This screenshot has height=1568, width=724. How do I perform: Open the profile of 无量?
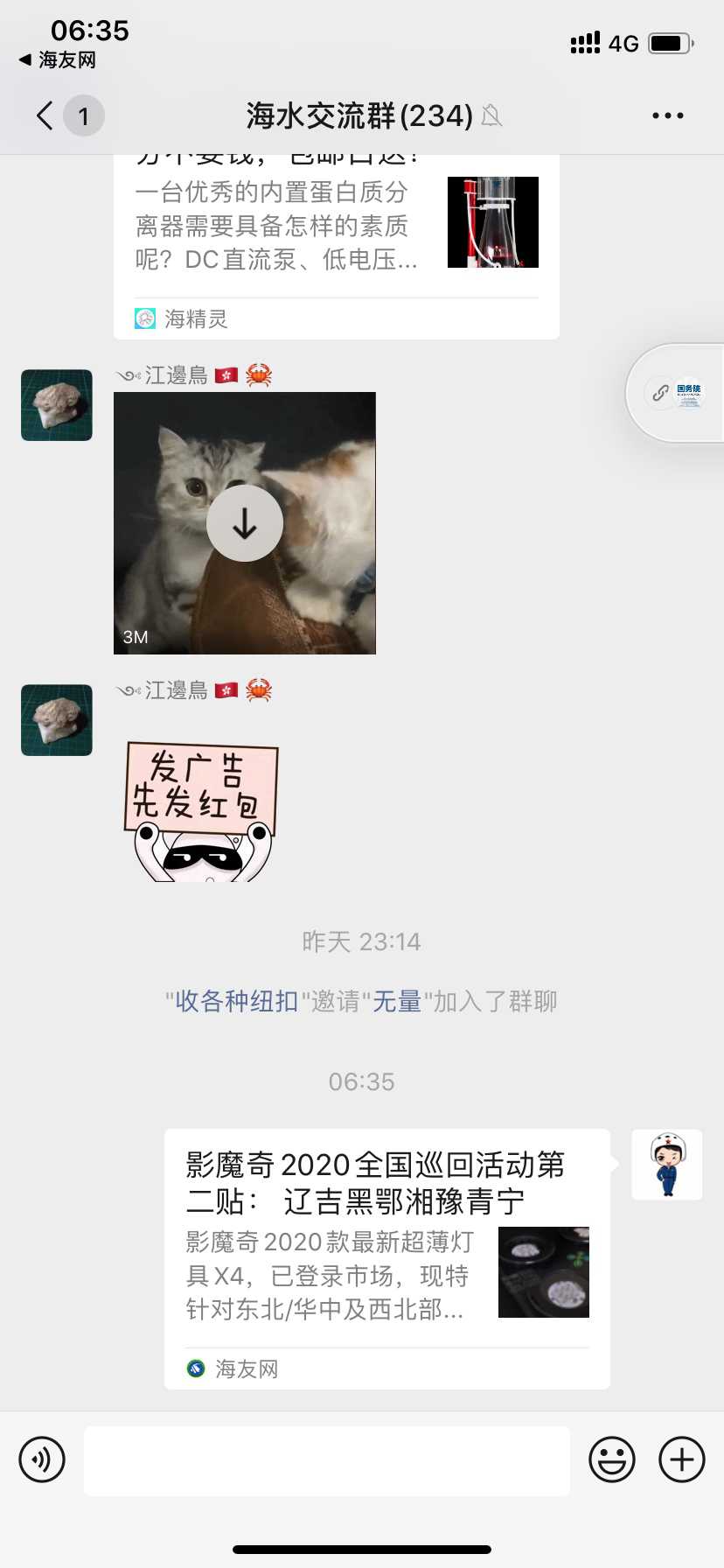point(397,1001)
